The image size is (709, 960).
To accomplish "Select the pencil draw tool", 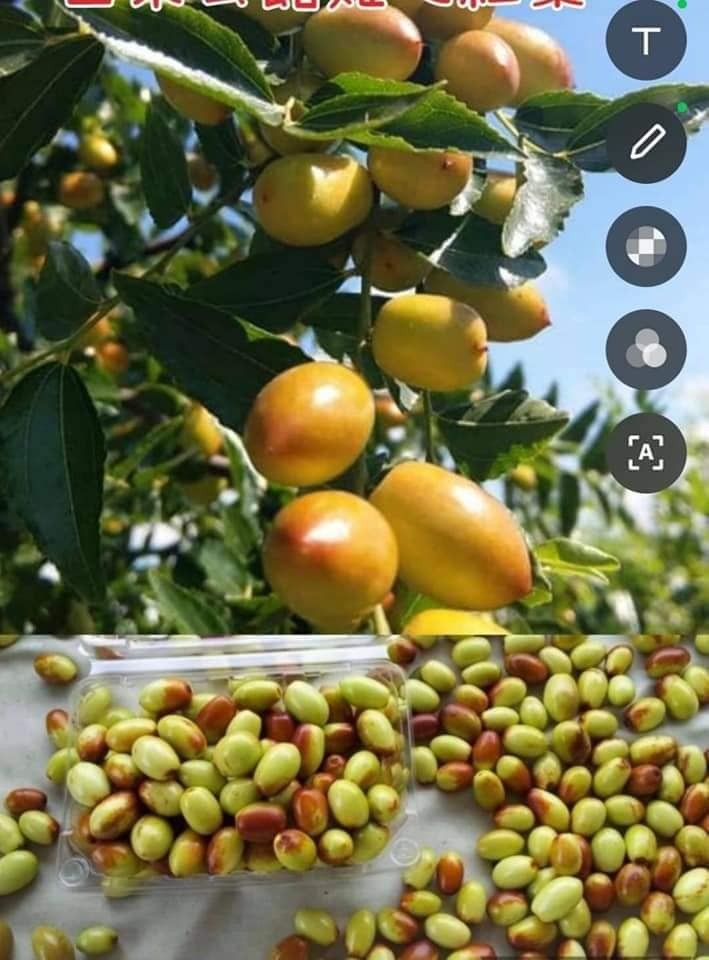I will tap(646, 143).
